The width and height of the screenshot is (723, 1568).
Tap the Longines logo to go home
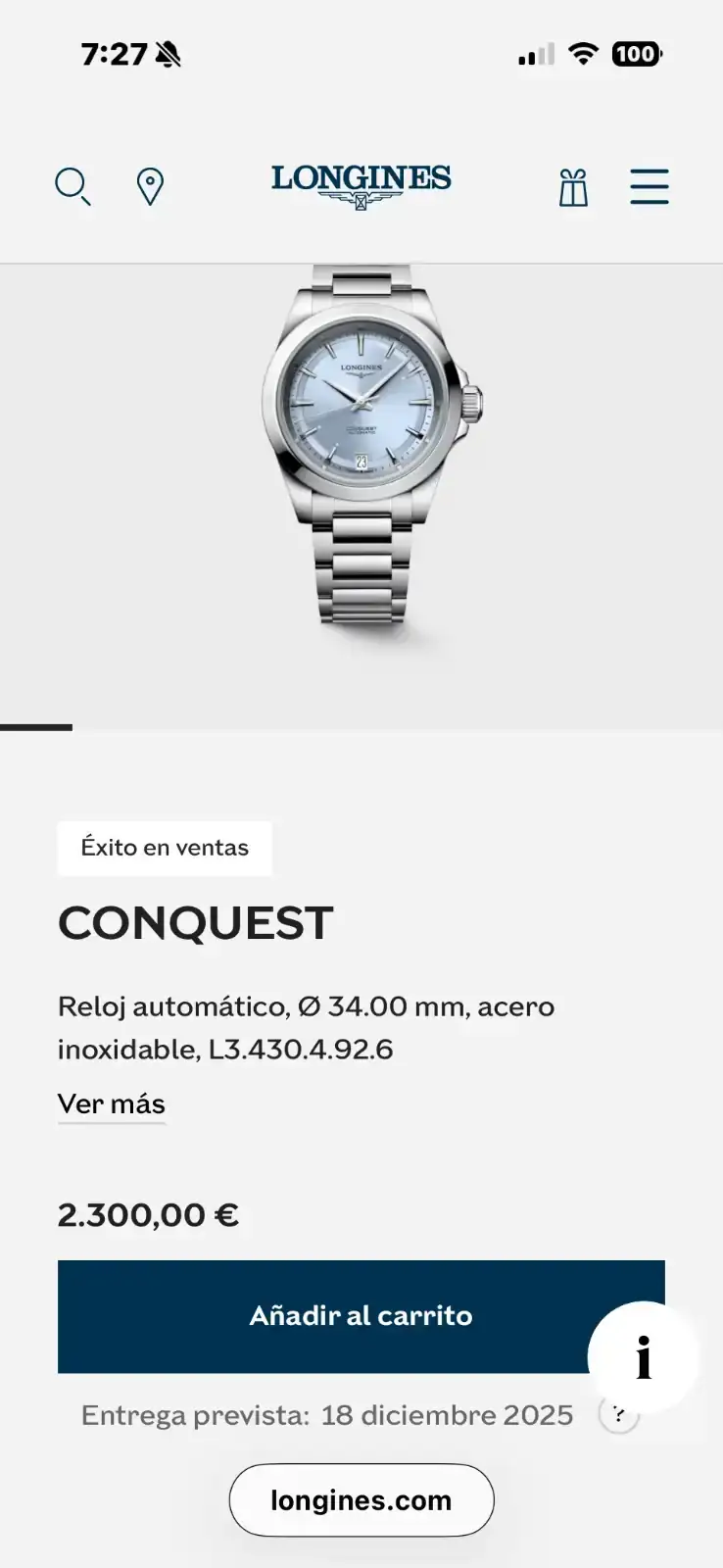(x=361, y=184)
